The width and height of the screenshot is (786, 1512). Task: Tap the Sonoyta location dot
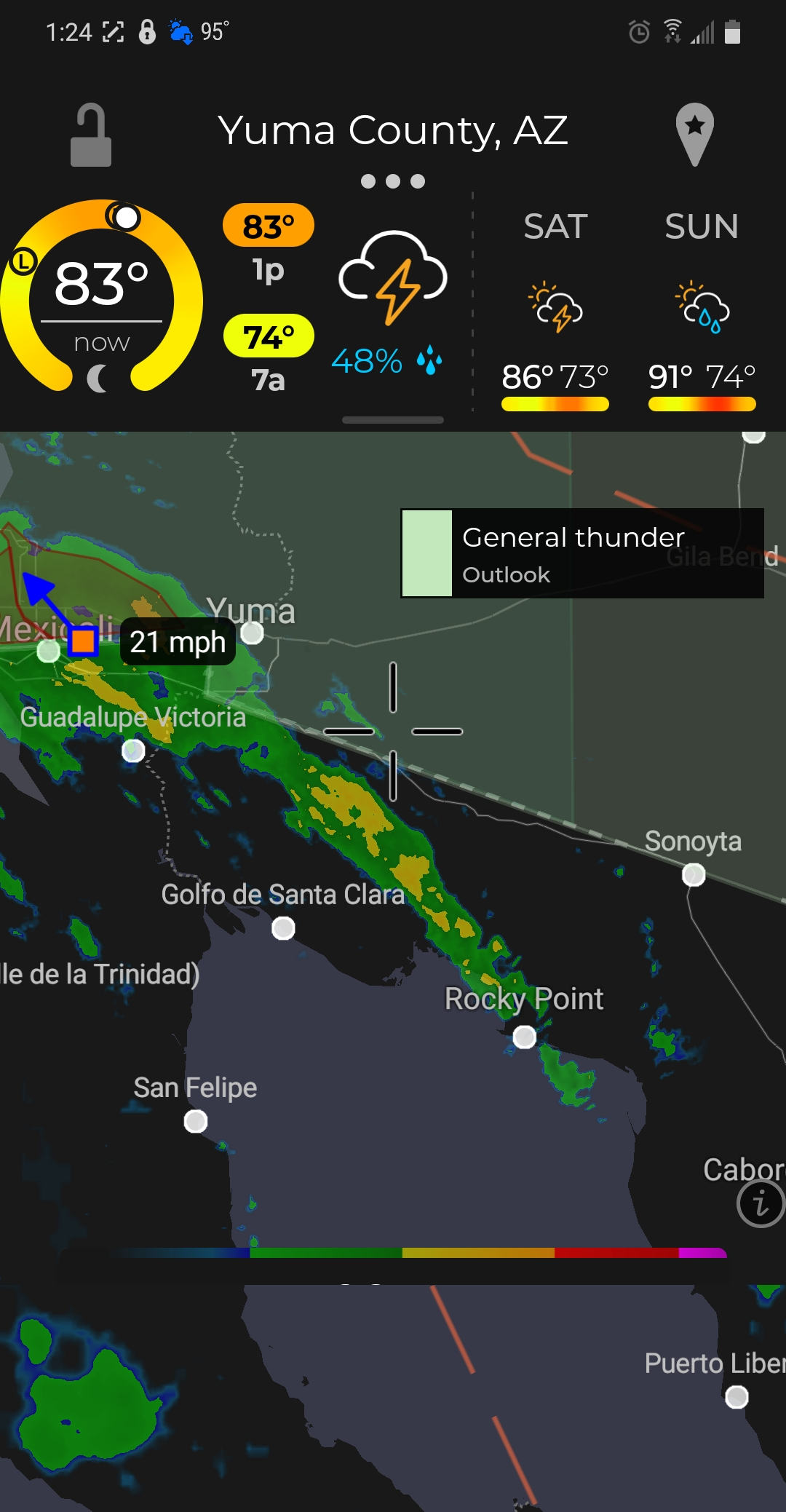[x=694, y=874]
